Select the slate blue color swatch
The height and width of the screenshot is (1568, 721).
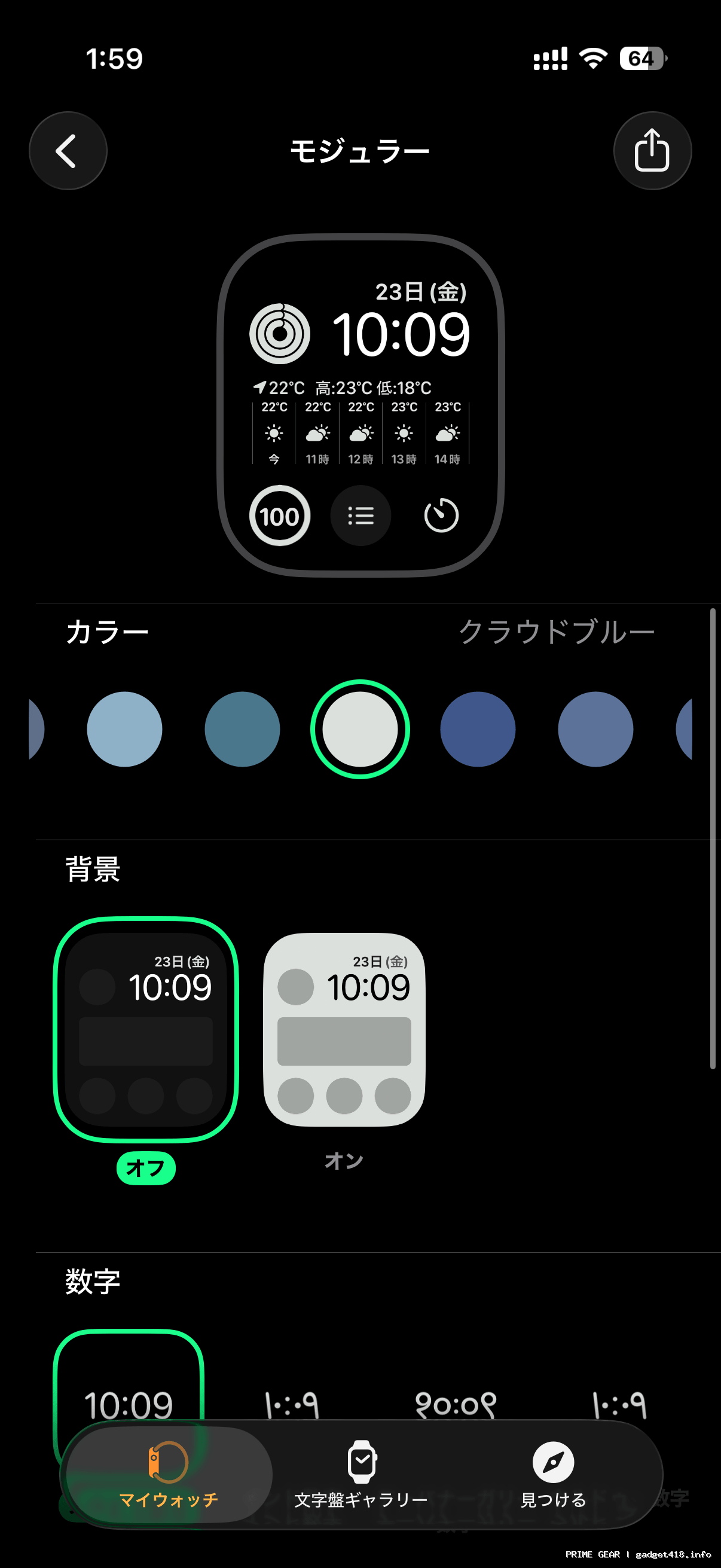coord(595,728)
